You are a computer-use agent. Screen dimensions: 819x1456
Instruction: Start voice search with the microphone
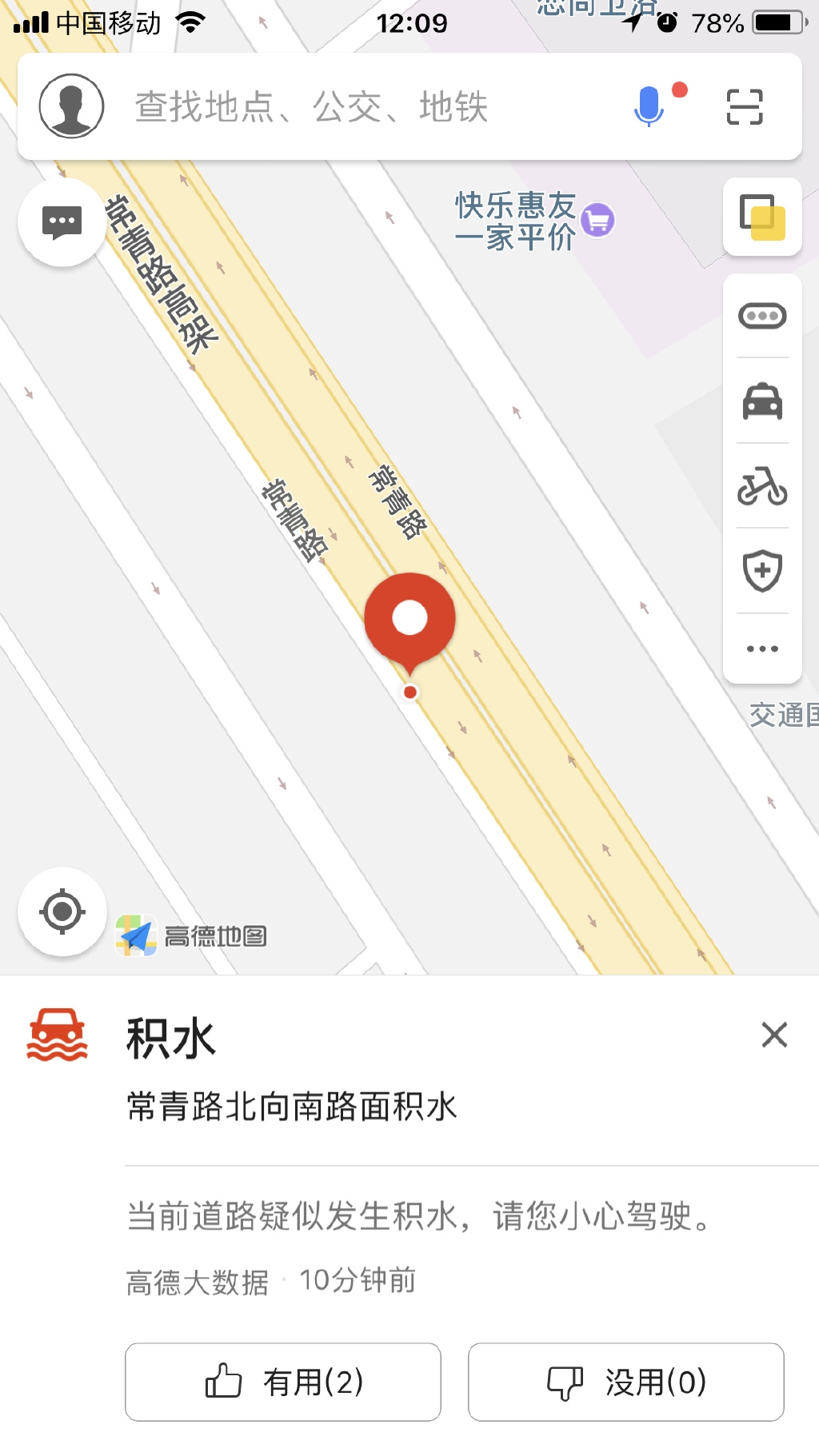click(x=649, y=106)
